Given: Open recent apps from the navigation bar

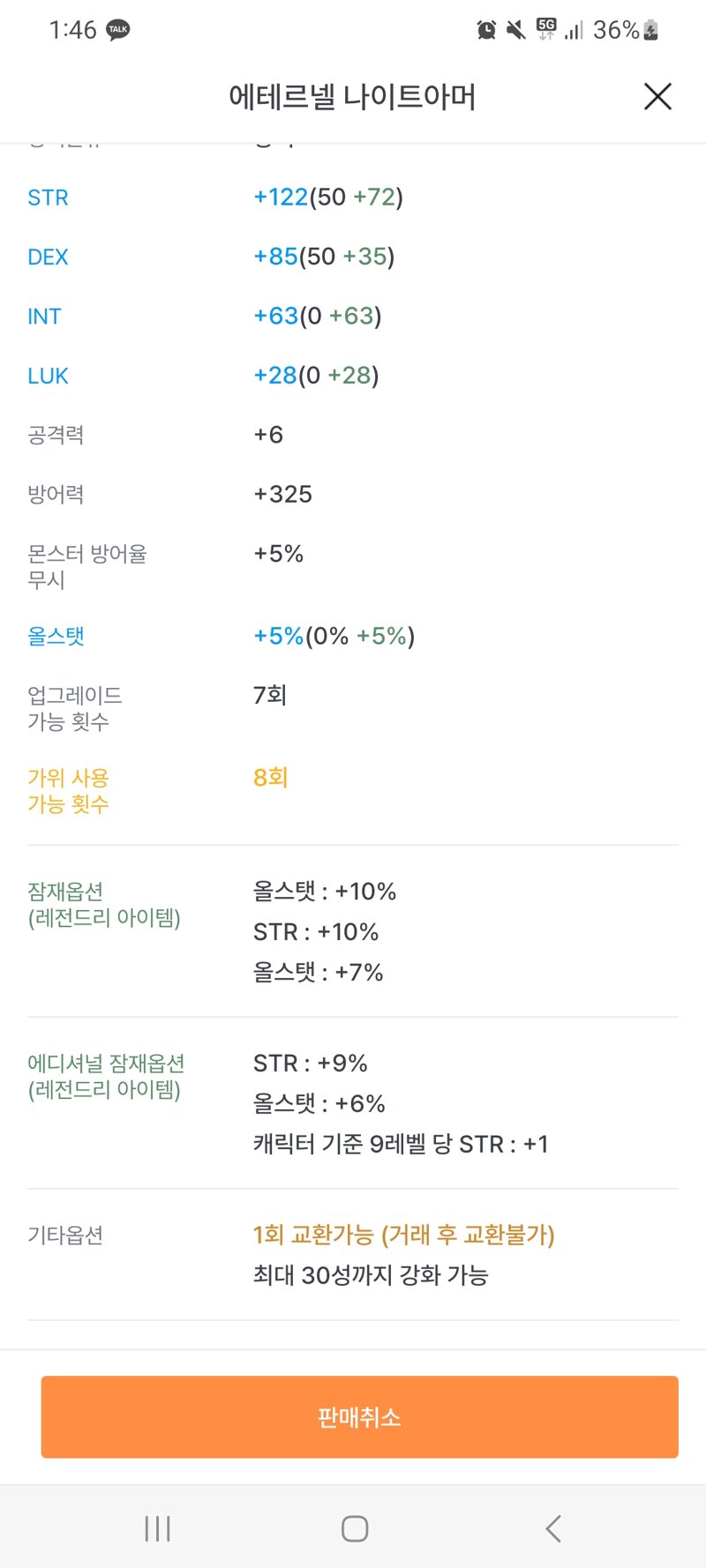Looking at the screenshot, I should point(157,1528).
